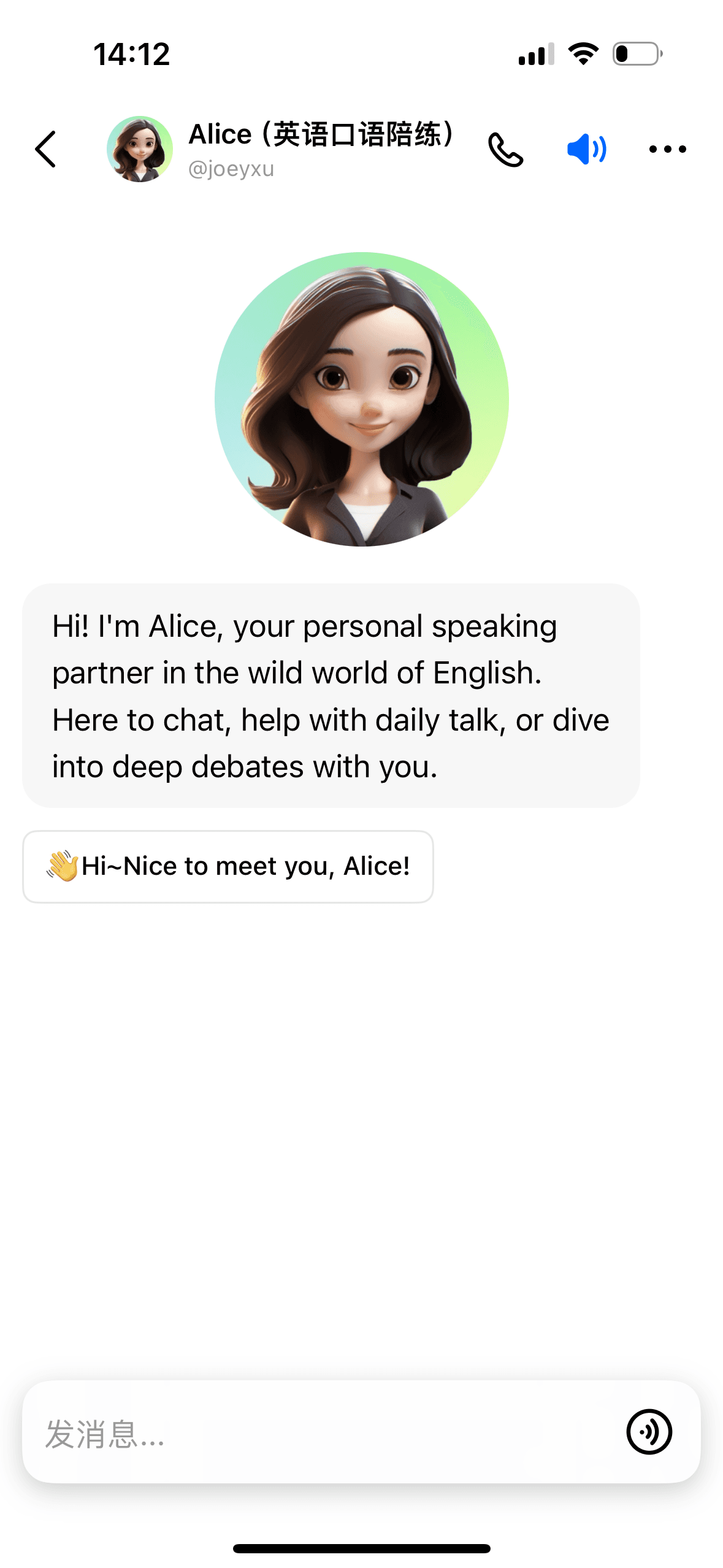723x1568 pixels.
Task: Focus the 发消息 message input field
Action: [x=319, y=1433]
